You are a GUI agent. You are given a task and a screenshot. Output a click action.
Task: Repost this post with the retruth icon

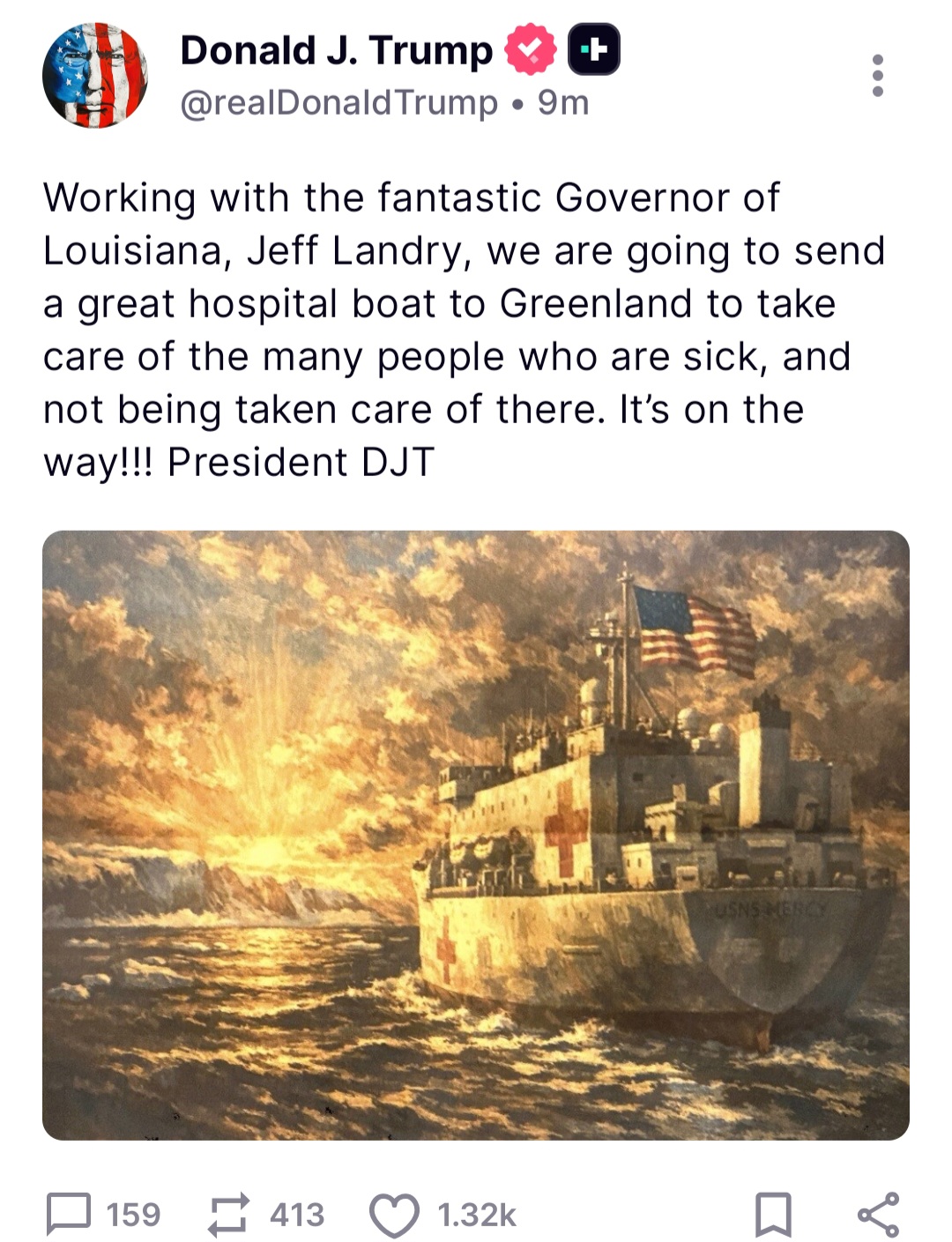pyautogui.click(x=229, y=1214)
